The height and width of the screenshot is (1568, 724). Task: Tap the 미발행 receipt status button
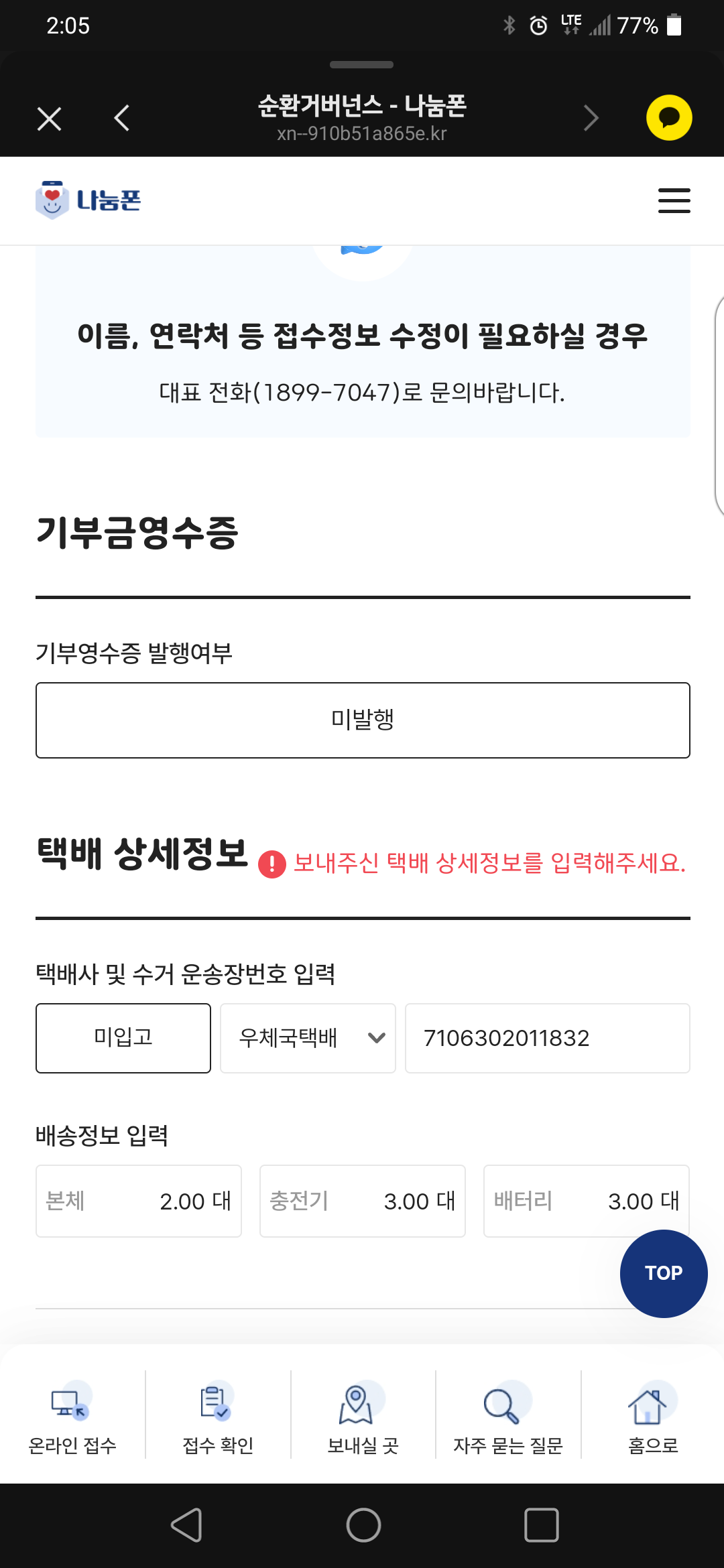click(363, 720)
